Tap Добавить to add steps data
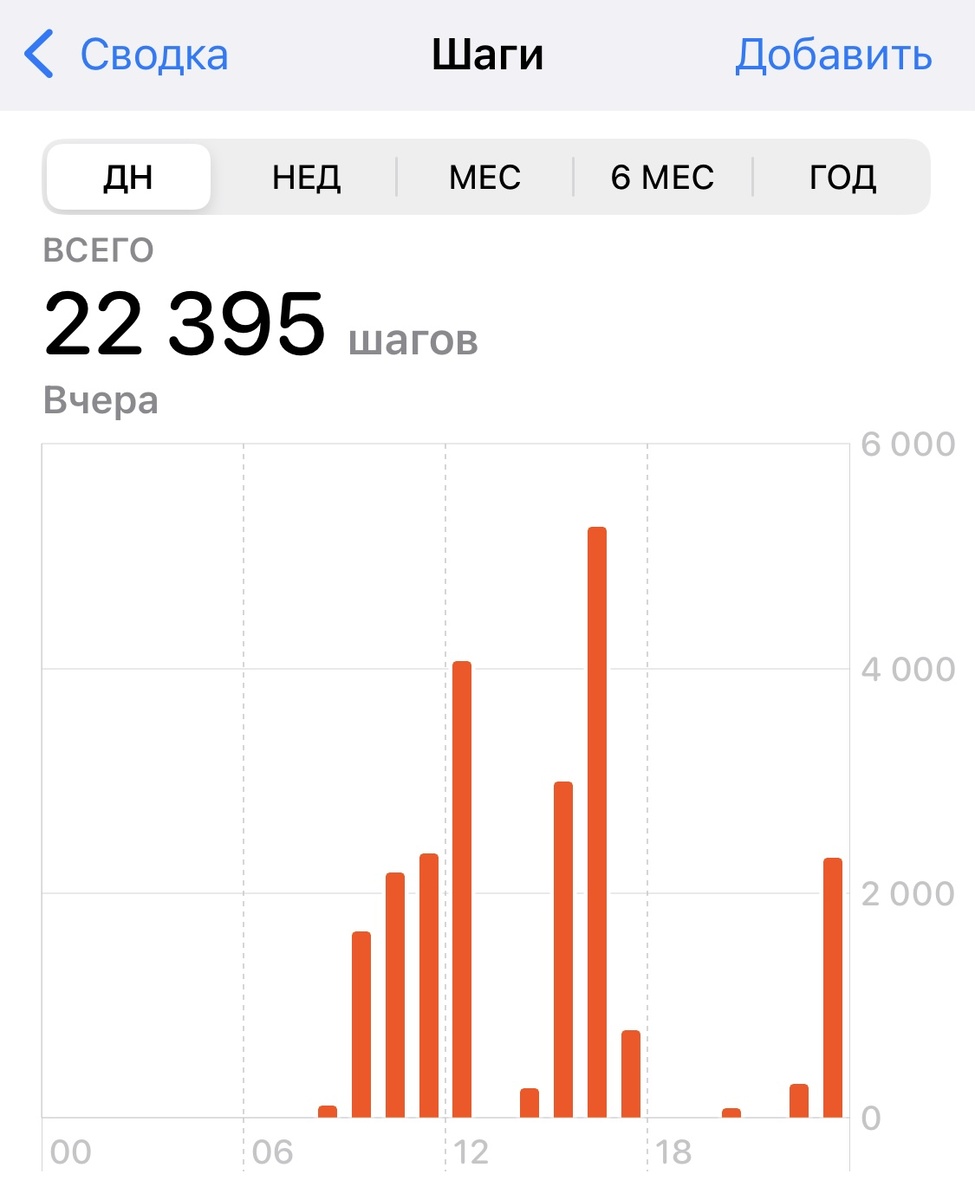This screenshot has width=975, height=1200. pos(831,55)
